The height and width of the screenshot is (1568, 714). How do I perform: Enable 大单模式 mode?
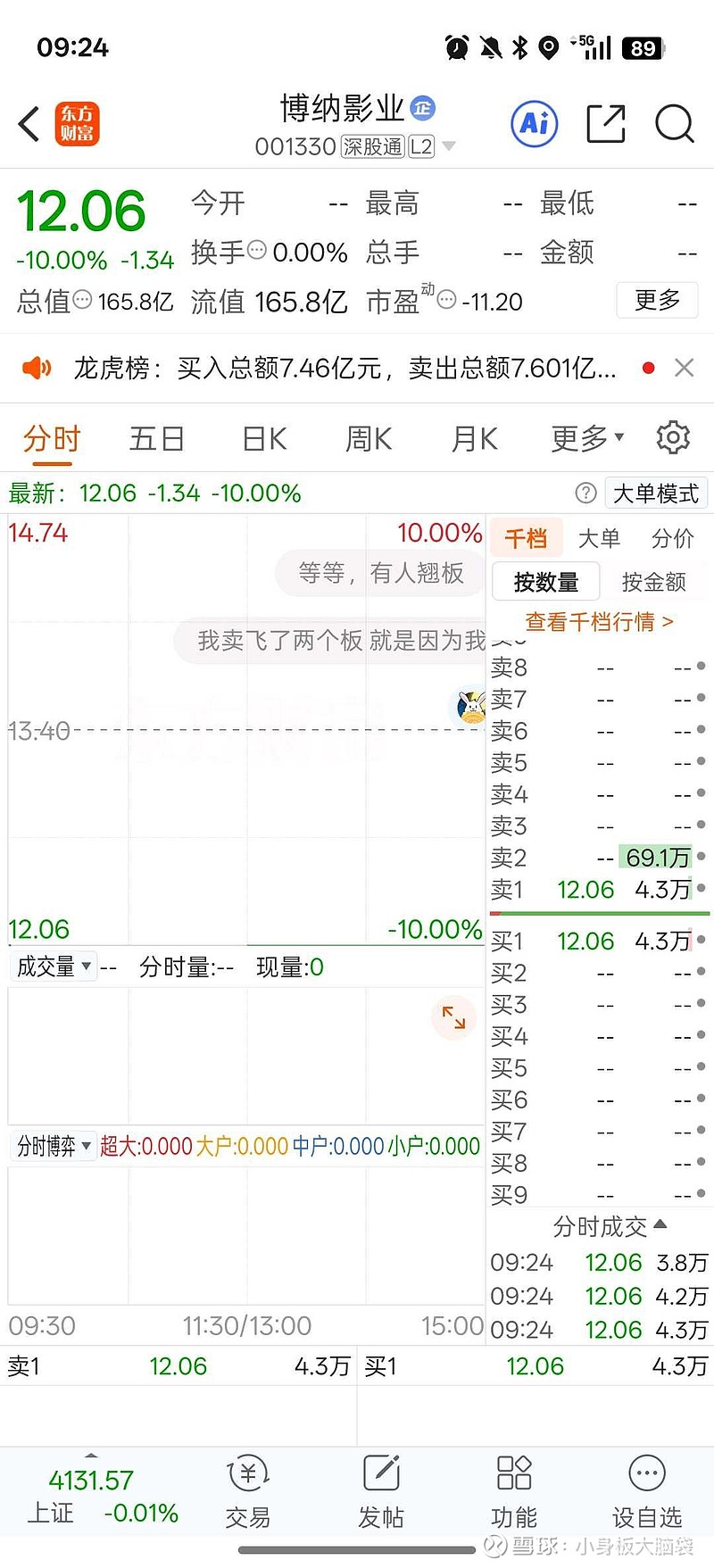coord(656,493)
